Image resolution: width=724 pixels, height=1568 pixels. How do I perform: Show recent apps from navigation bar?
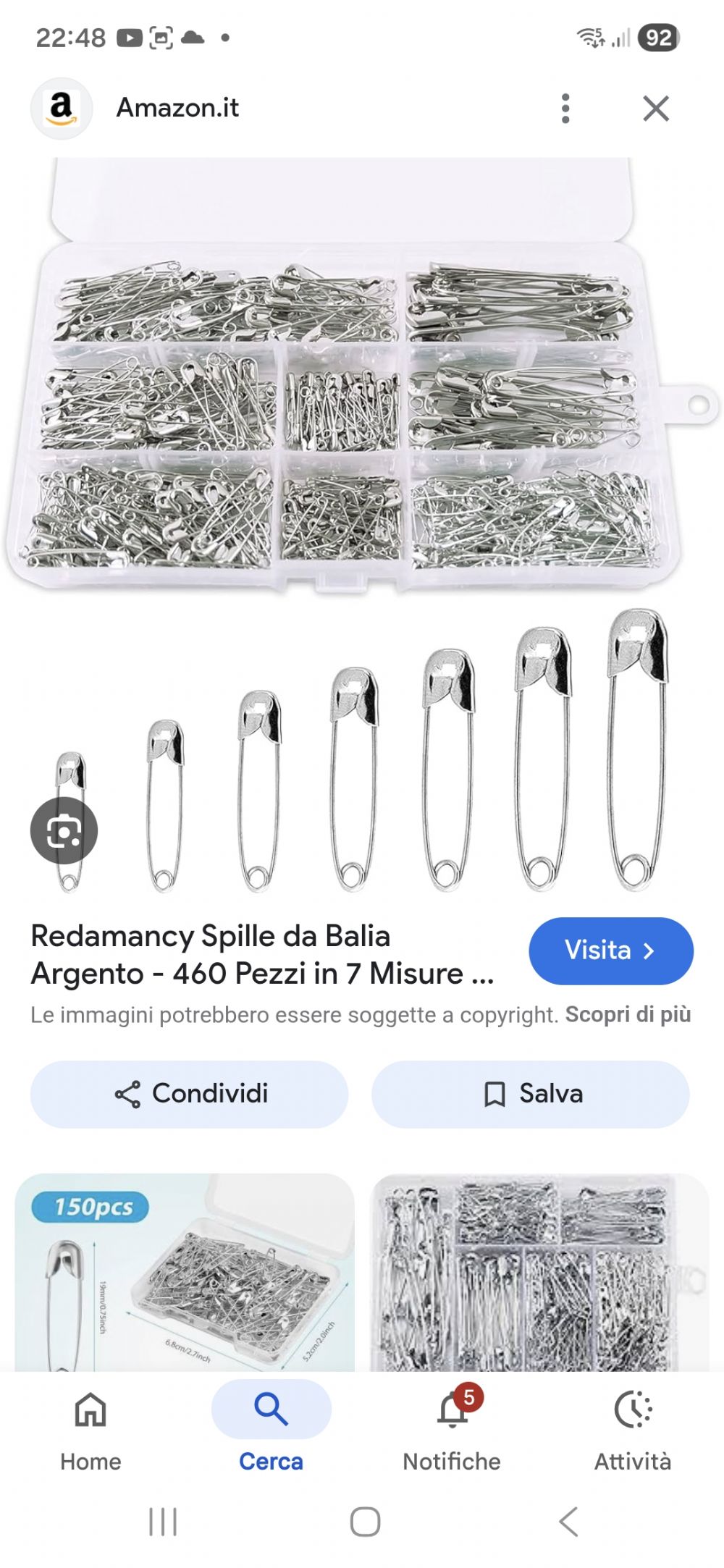click(x=162, y=1522)
